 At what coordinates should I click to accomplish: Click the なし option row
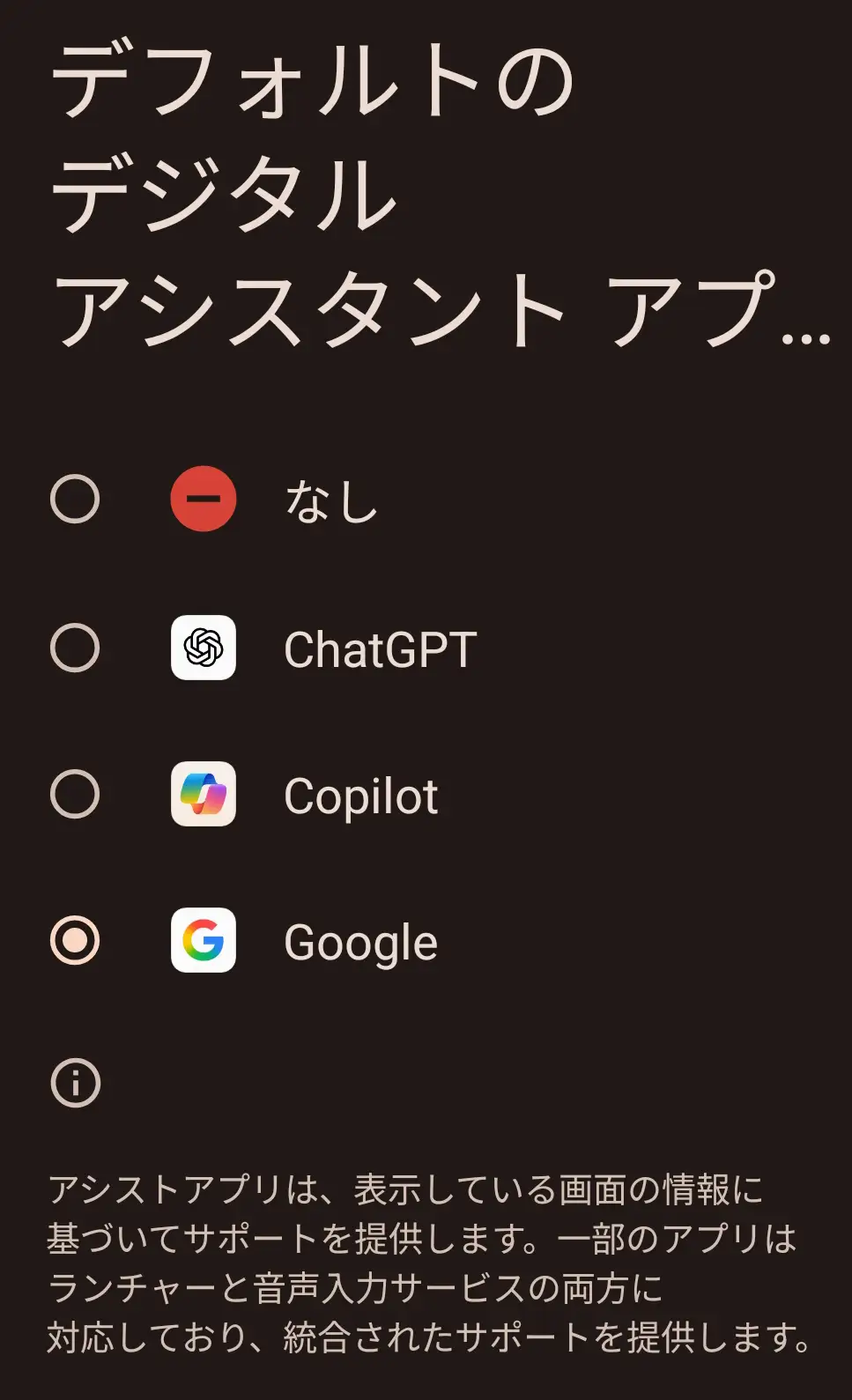point(329,502)
